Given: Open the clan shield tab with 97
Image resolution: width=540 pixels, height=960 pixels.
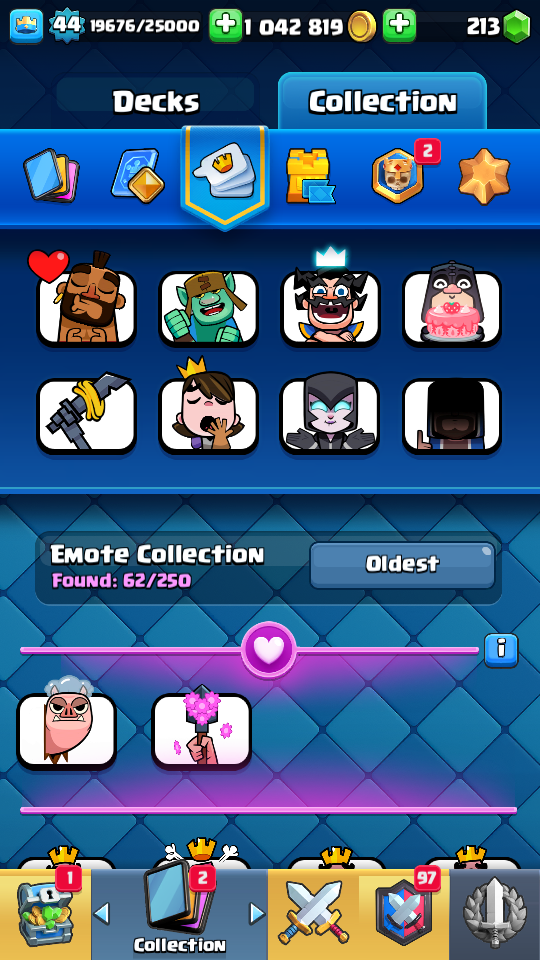Looking at the screenshot, I should tap(404, 913).
